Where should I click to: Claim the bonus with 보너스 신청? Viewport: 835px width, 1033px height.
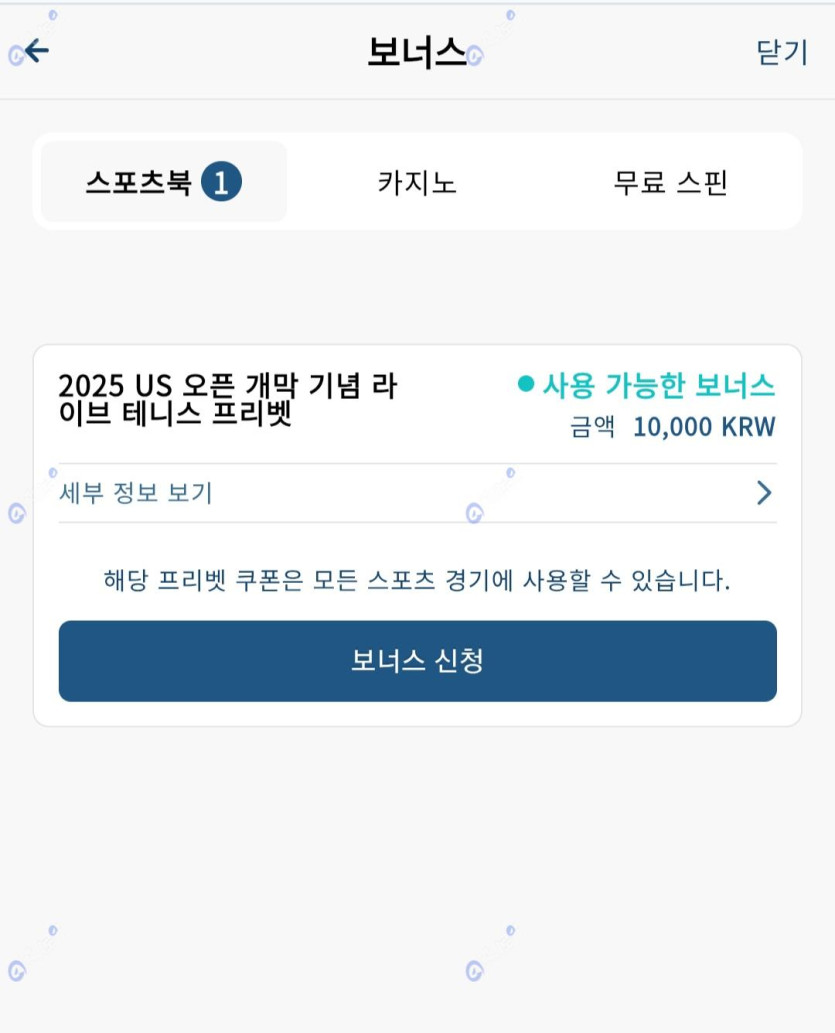click(417, 661)
